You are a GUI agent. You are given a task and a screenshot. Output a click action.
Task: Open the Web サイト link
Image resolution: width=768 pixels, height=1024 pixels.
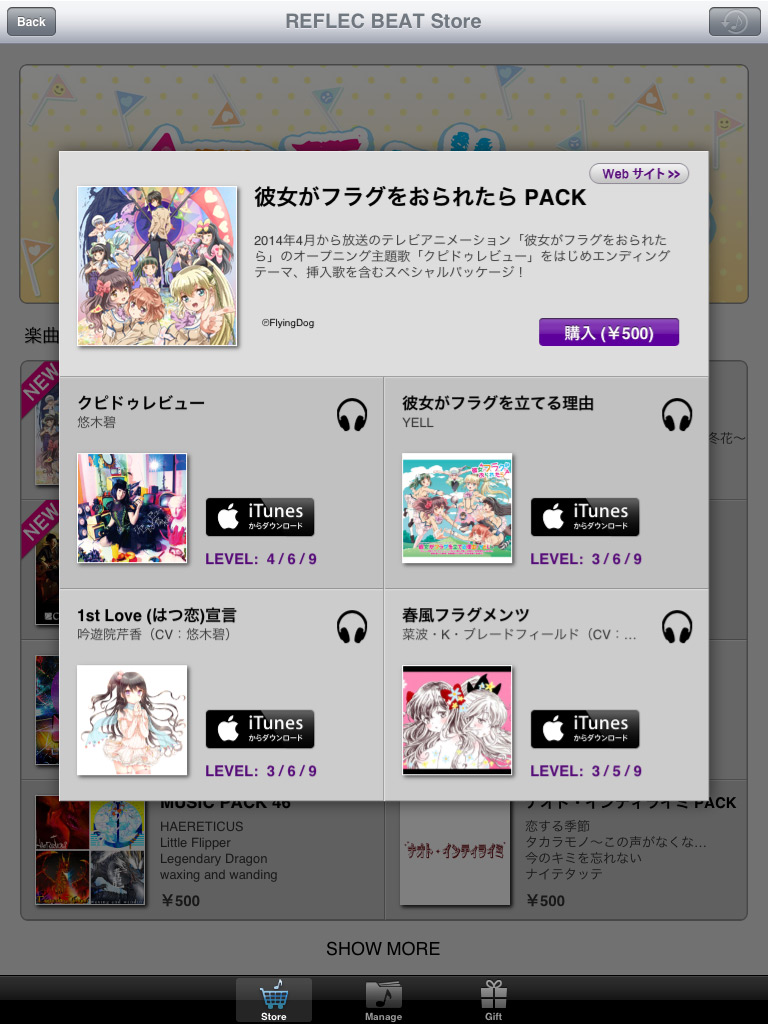(x=639, y=174)
